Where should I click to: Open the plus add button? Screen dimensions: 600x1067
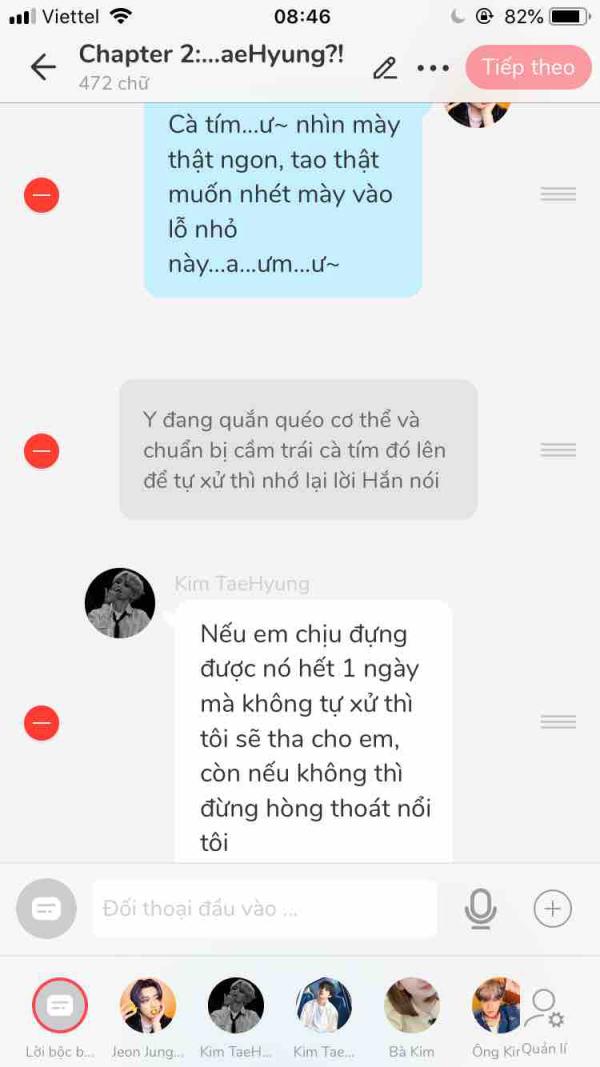[552, 909]
